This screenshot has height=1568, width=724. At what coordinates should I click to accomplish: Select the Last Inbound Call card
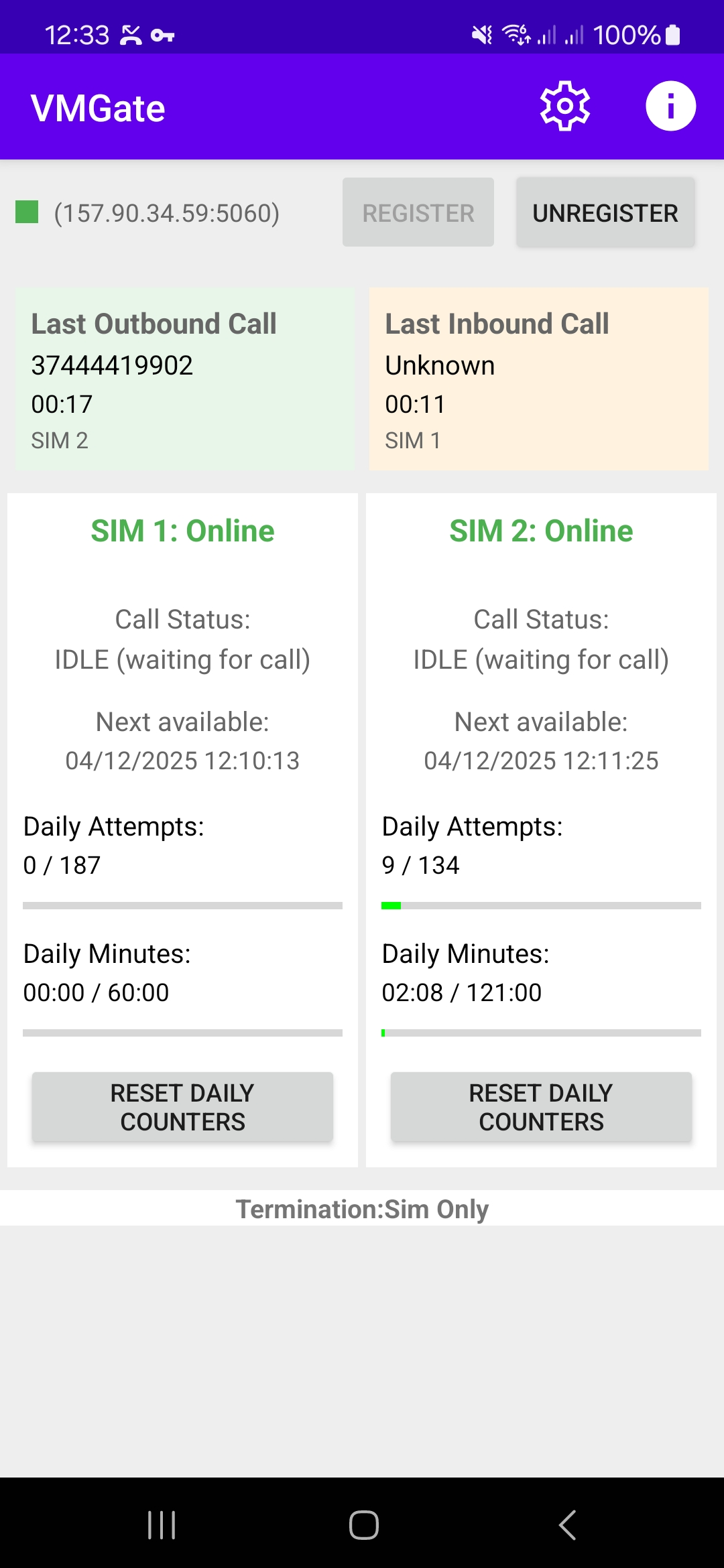[538, 379]
